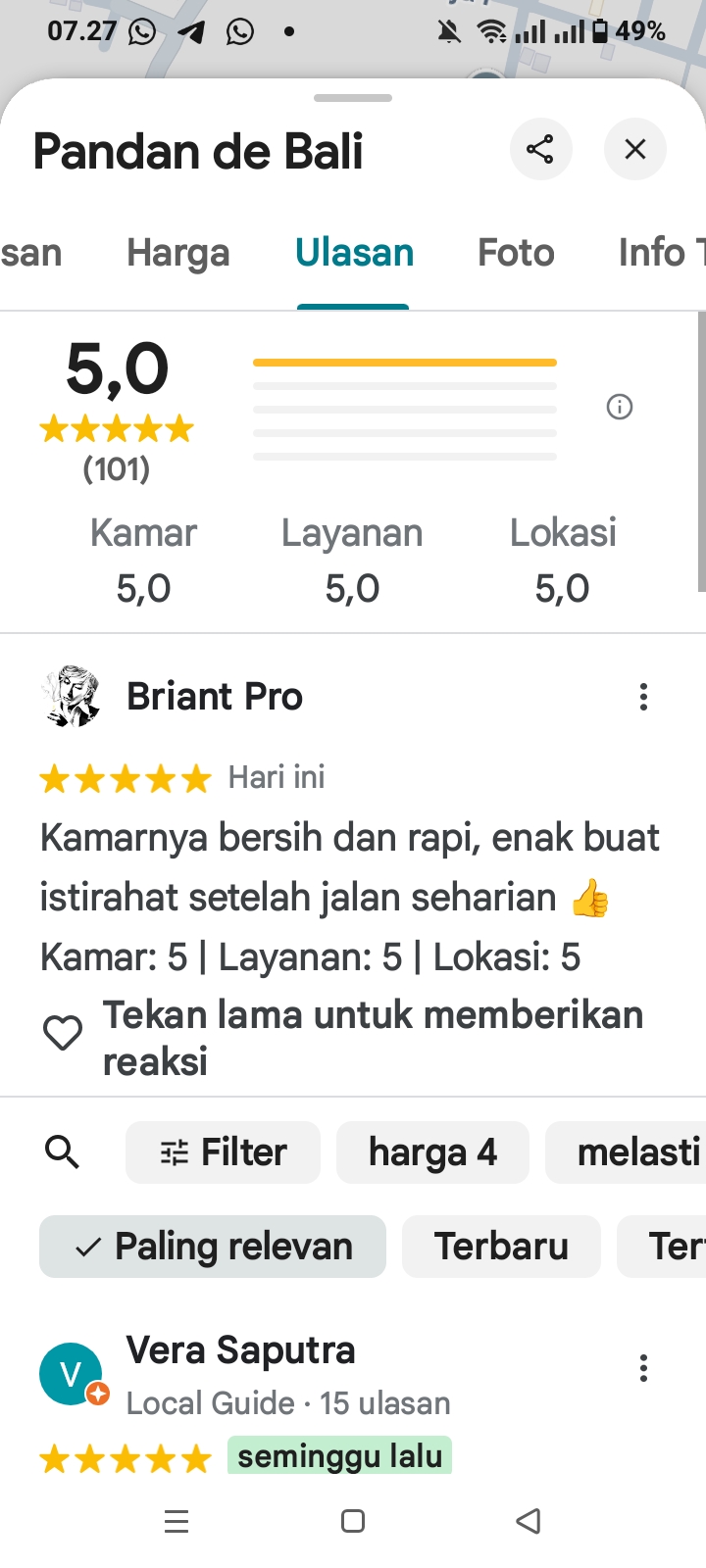Select the Ulasan tab
This screenshot has height=1568, width=706.
click(x=354, y=253)
